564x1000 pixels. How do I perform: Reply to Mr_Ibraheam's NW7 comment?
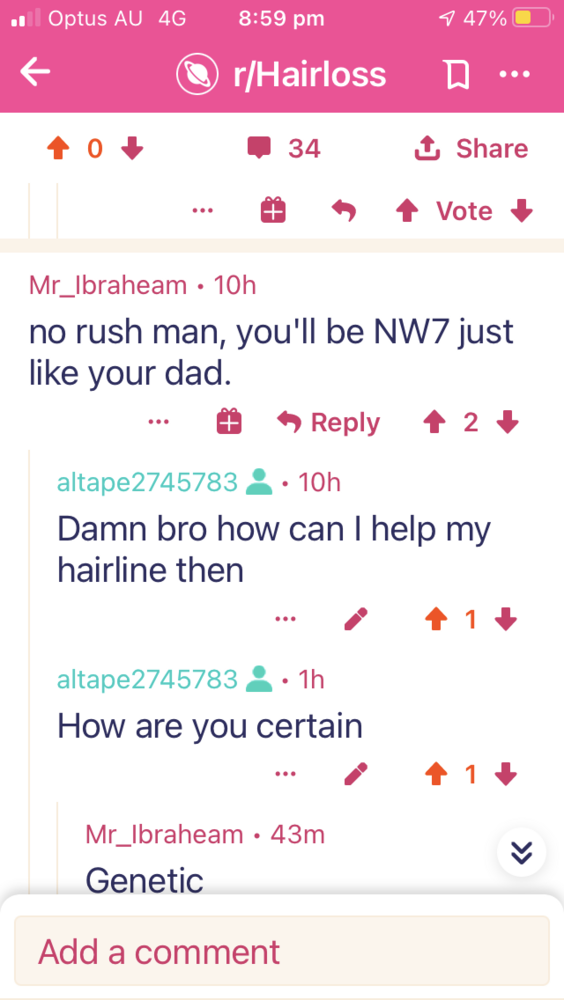point(329,422)
